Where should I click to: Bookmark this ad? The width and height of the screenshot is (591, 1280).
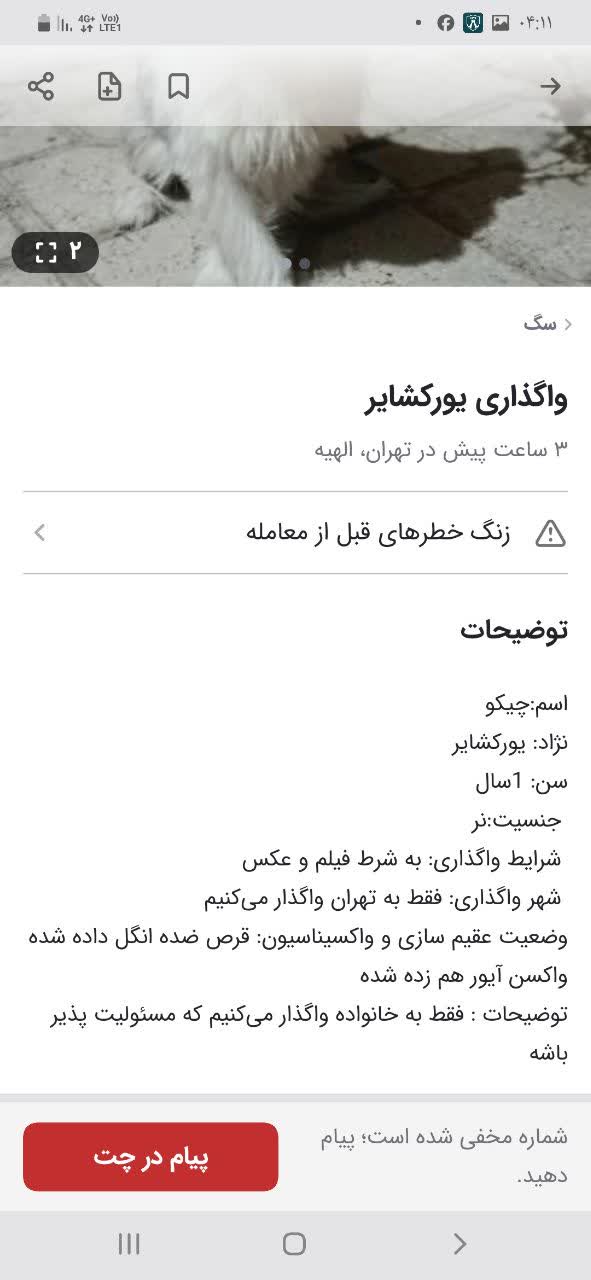click(x=179, y=87)
